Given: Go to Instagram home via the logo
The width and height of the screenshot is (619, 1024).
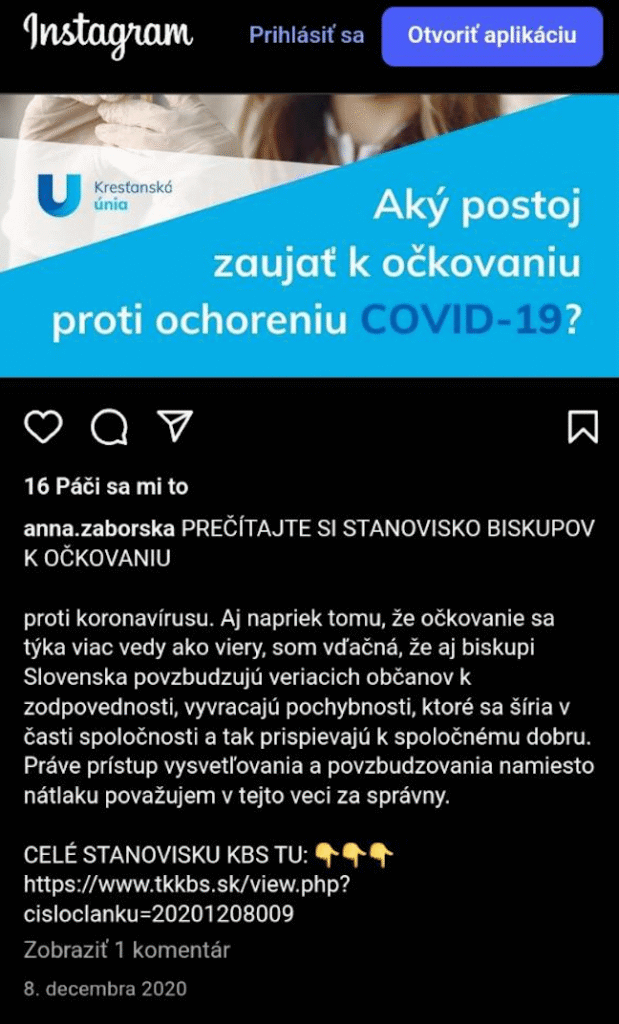Looking at the screenshot, I should tap(108, 34).
